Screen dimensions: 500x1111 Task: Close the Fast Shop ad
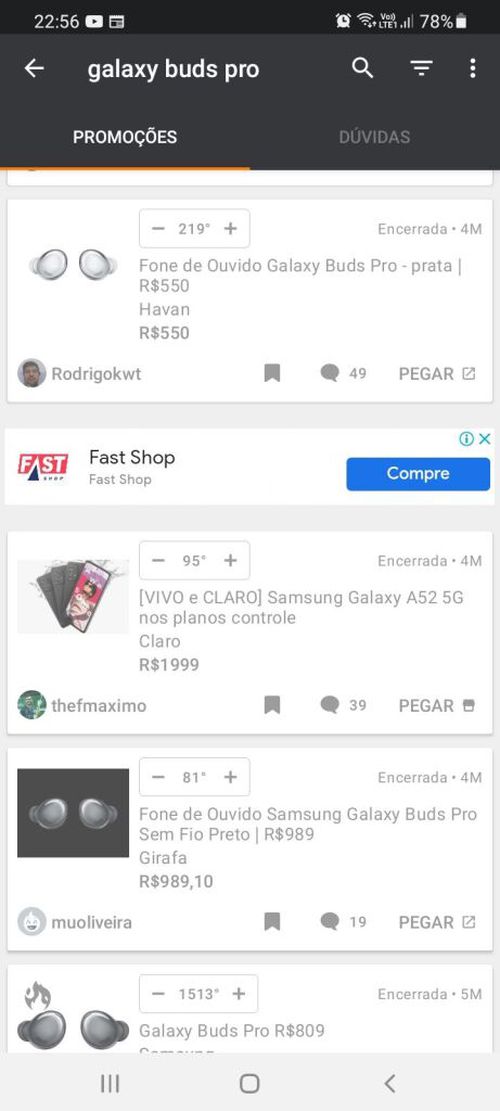tap(484, 439)
